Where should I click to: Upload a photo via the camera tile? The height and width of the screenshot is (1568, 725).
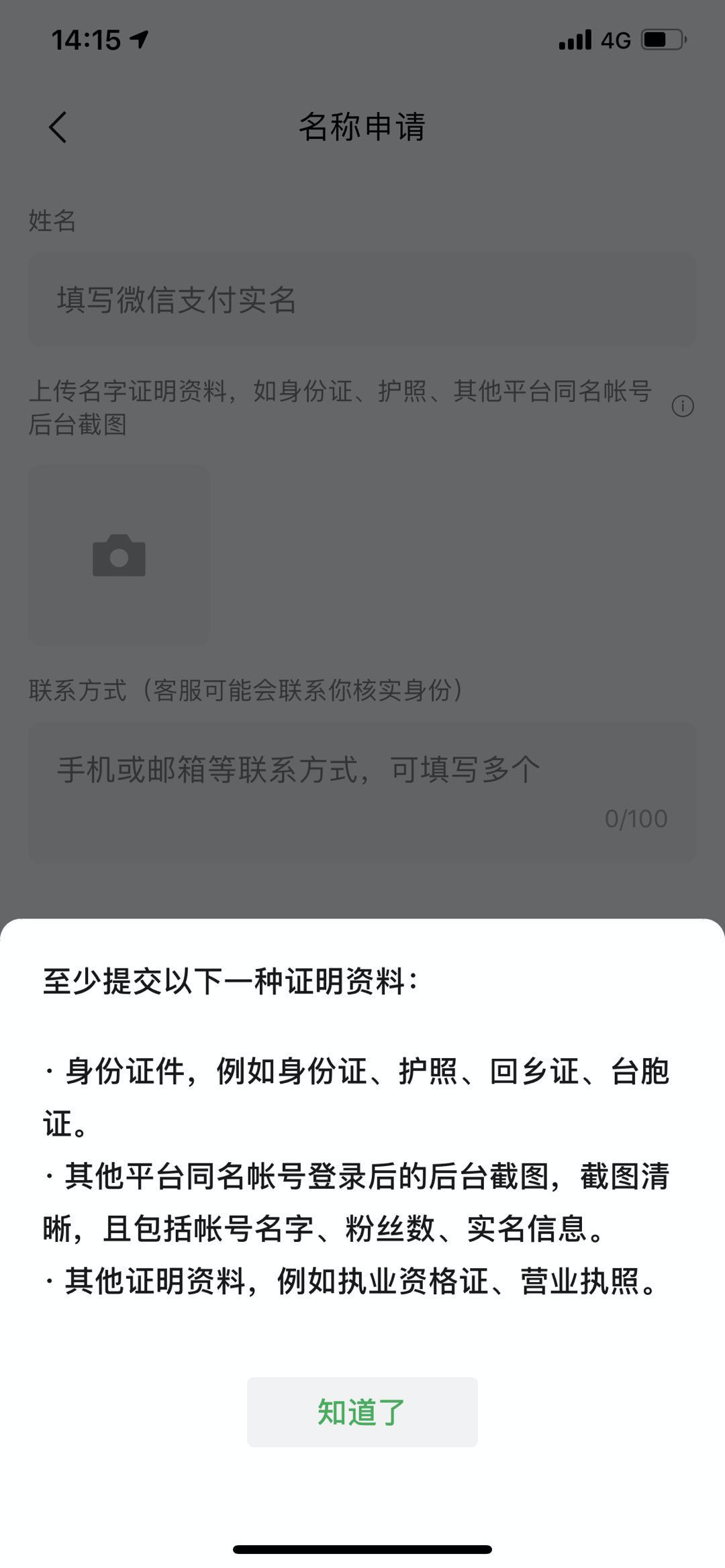[119, 556]
